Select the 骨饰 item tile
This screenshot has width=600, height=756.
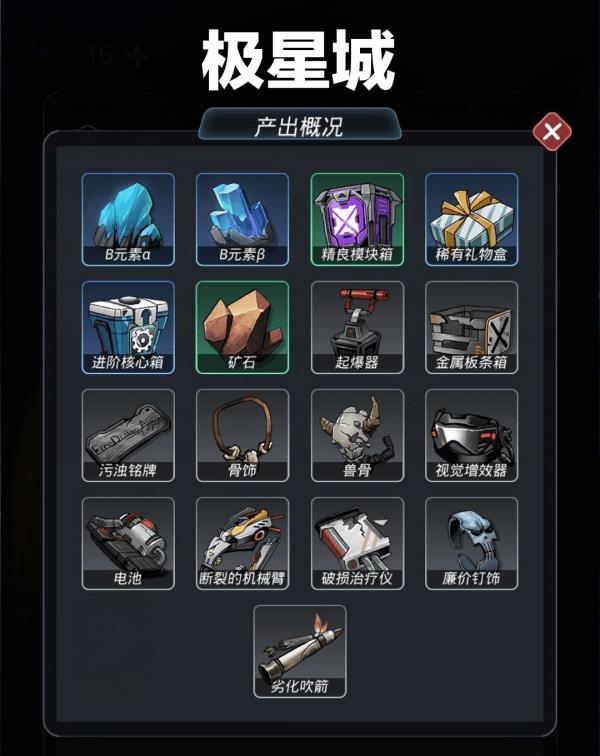(x=242, y=435)
